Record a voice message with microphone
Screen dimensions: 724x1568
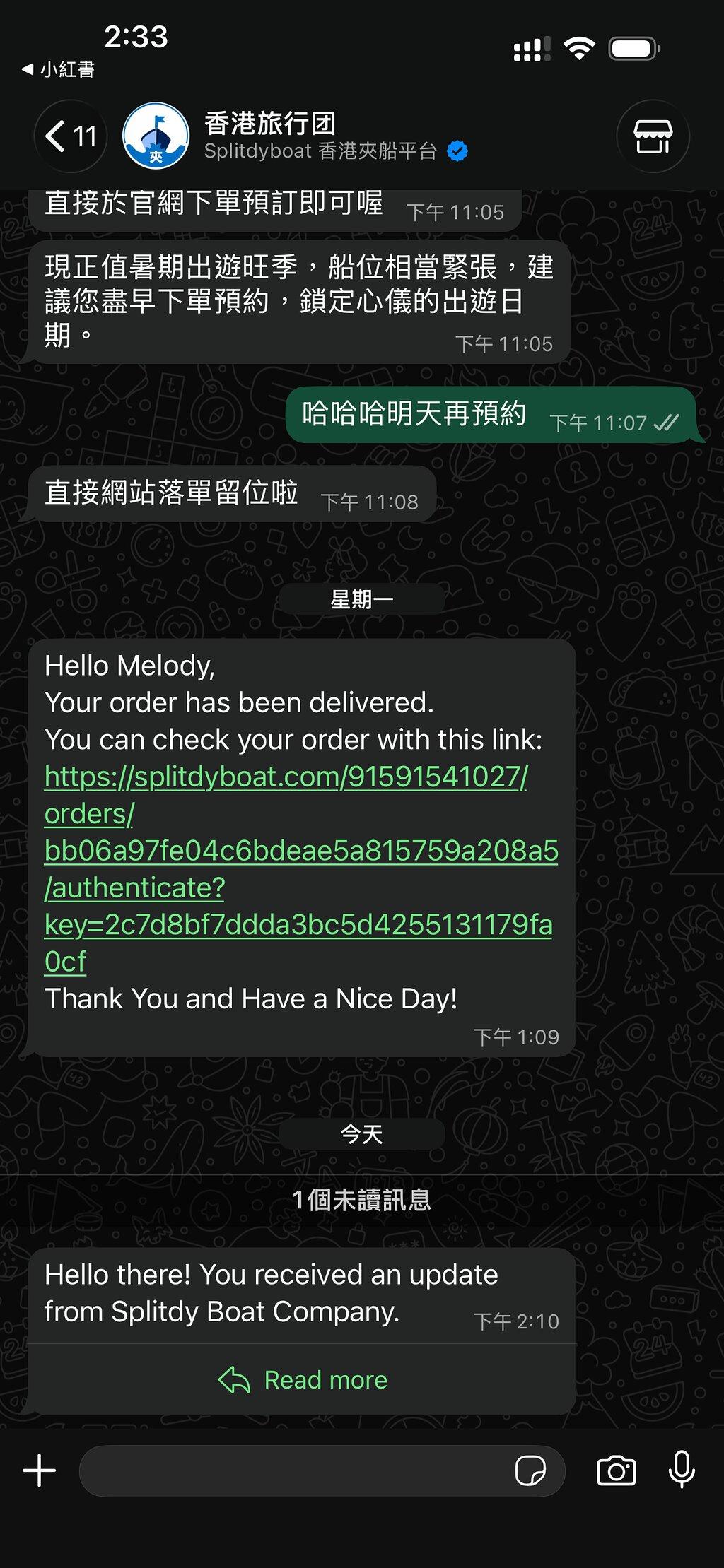pyautogui.click(x=682, y=1470)
